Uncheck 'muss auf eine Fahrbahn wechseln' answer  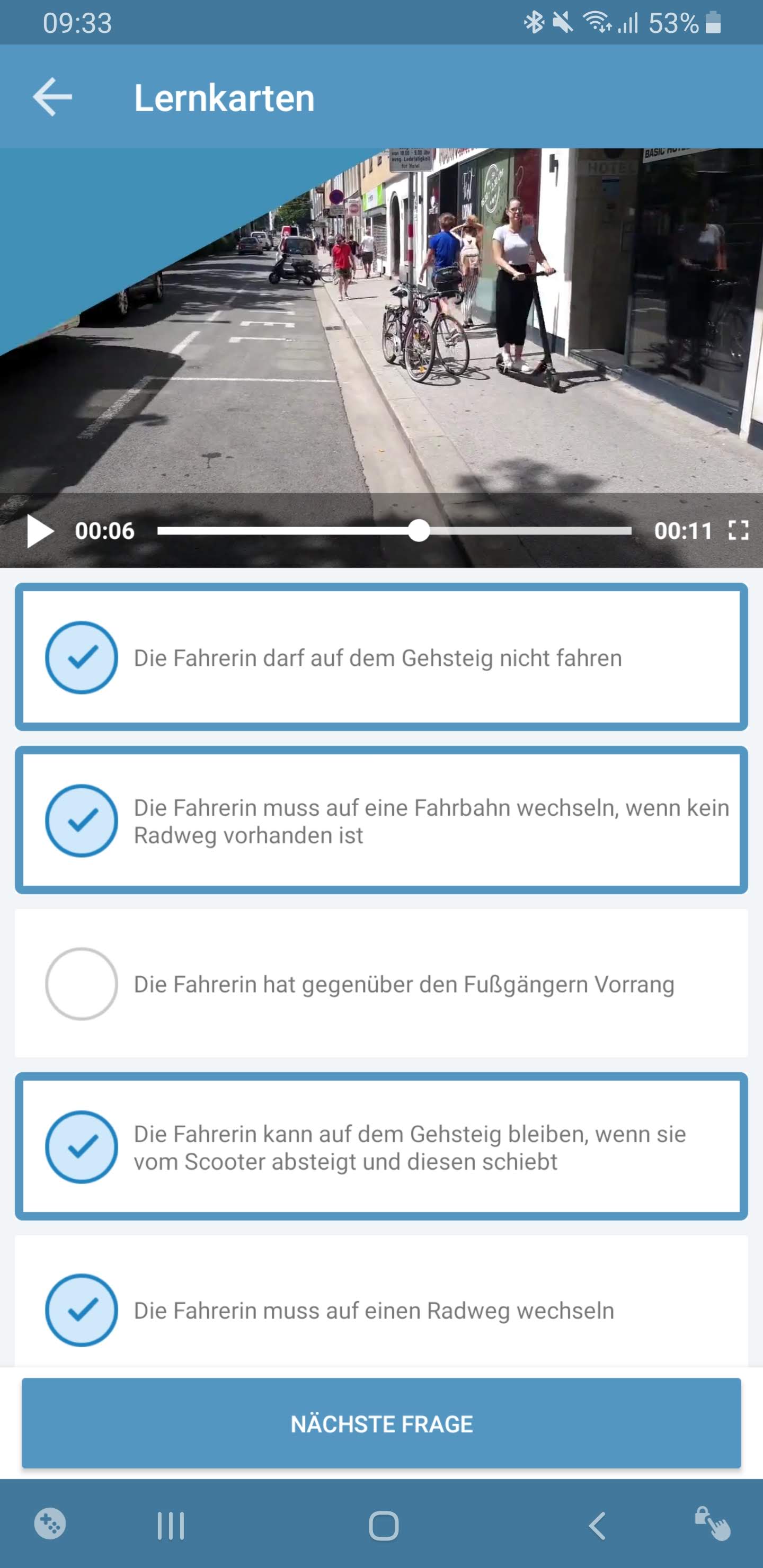pos(82,821)
